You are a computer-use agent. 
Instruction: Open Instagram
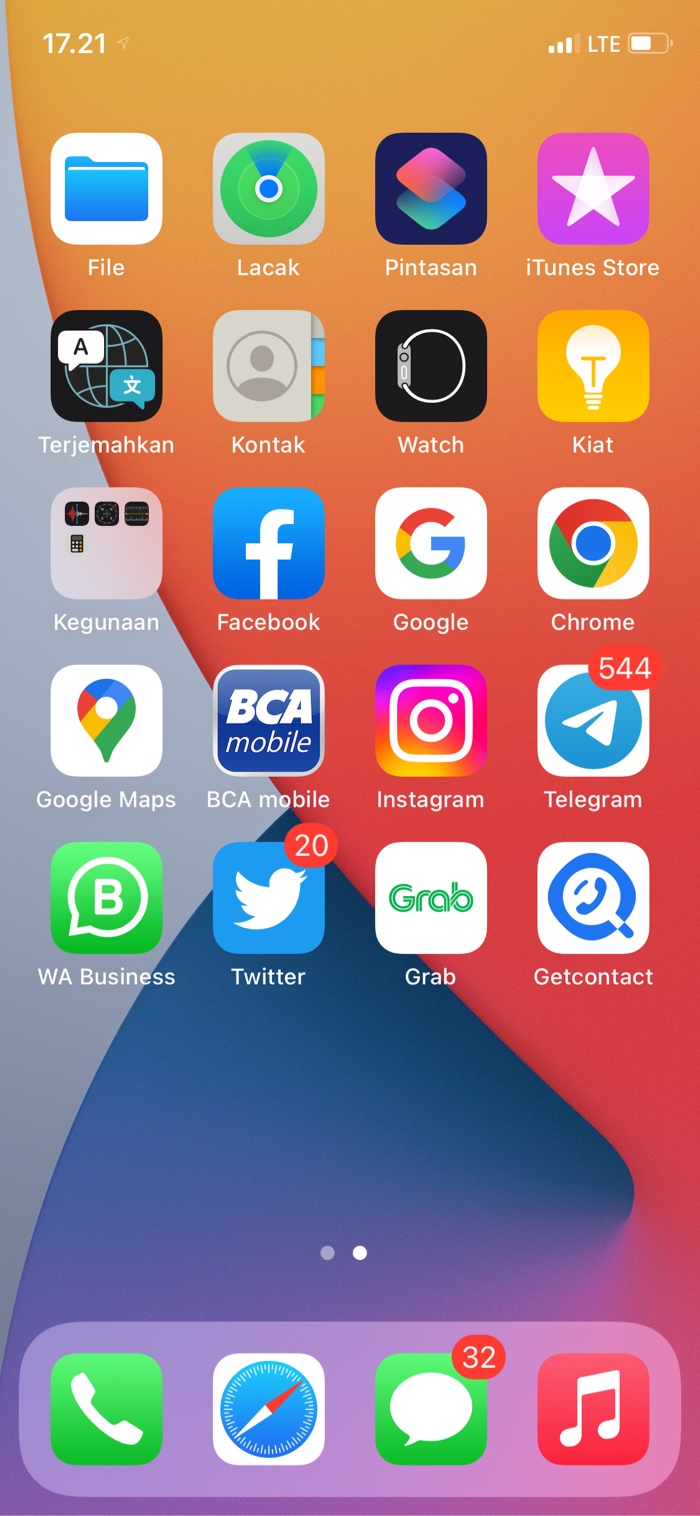[431, 720]
